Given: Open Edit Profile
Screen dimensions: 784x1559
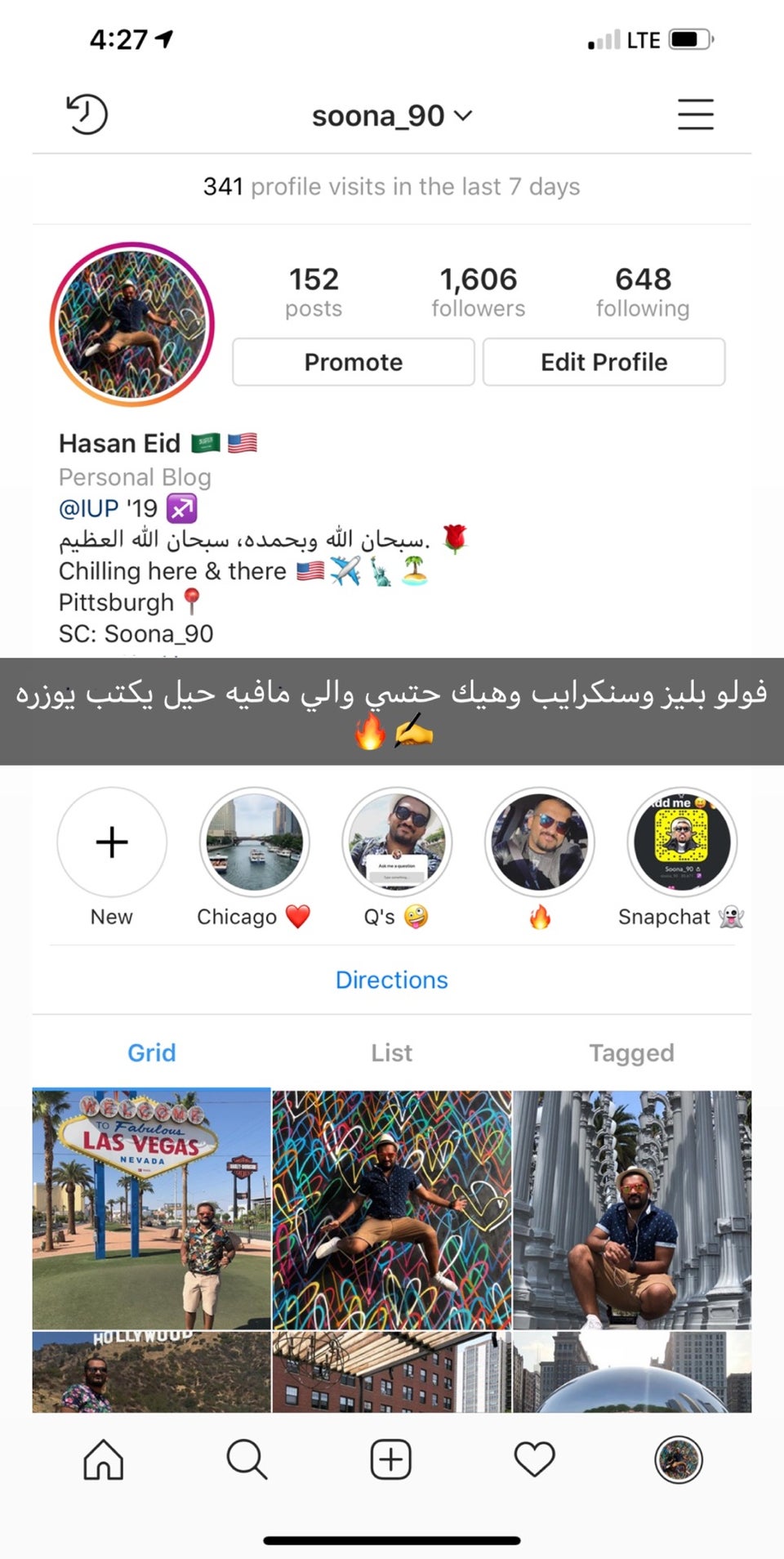Looking at the screenshot, I should pyautogui.click(x=604, y=362).
